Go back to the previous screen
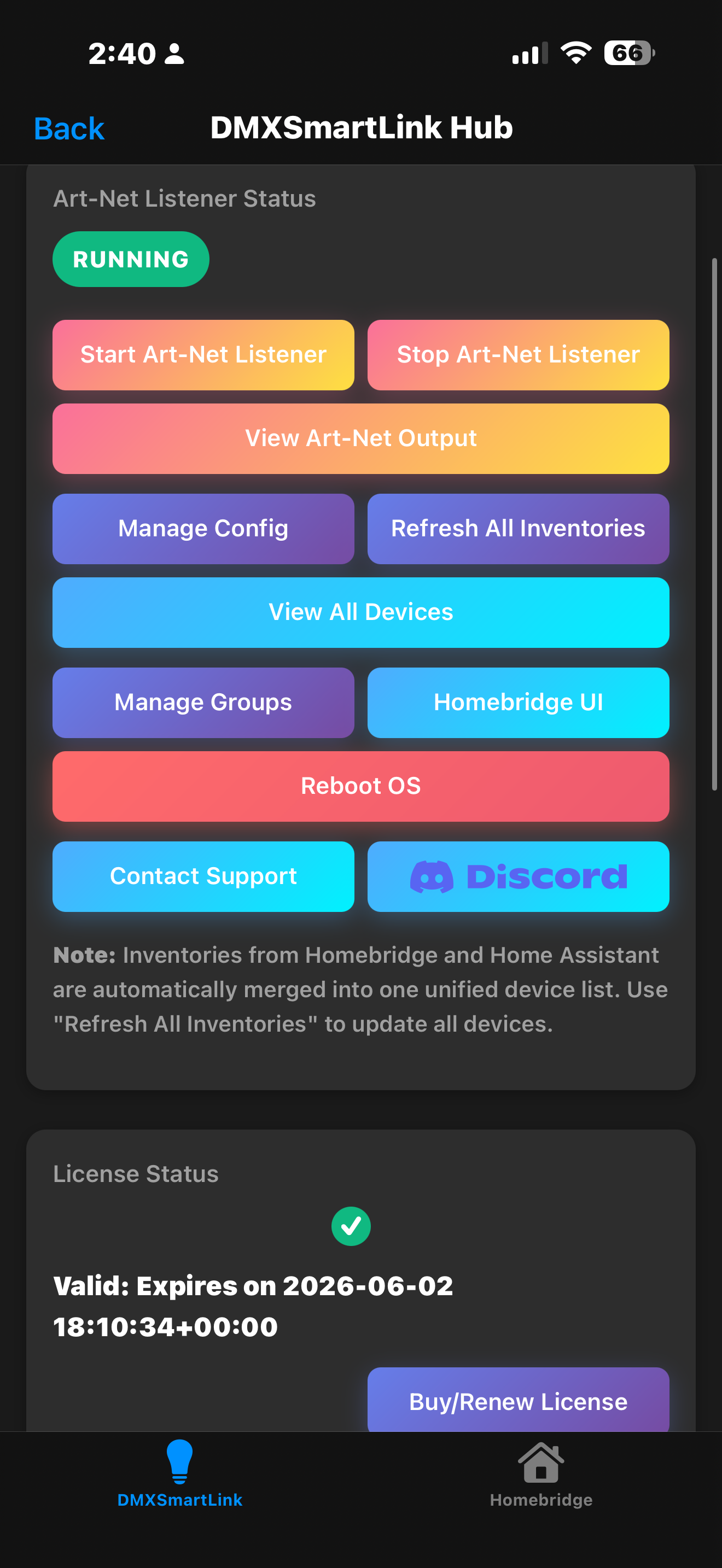Viewport: 722px width, 1568px height. point(69,128)
